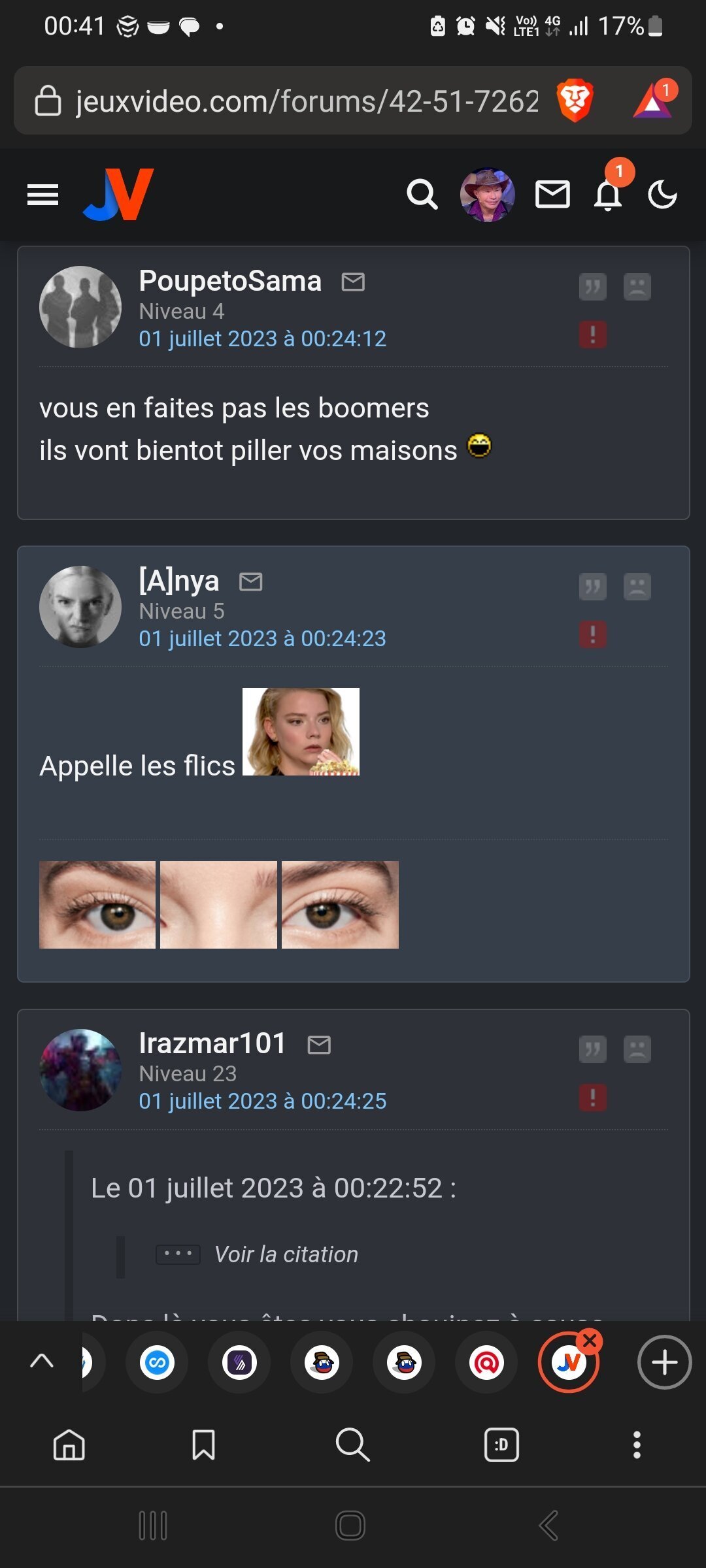Viewport: 706px width, 1568px height.
Task: Open the browser three-dot menu
Action: pyautogui.click(x=637, y=1445)
